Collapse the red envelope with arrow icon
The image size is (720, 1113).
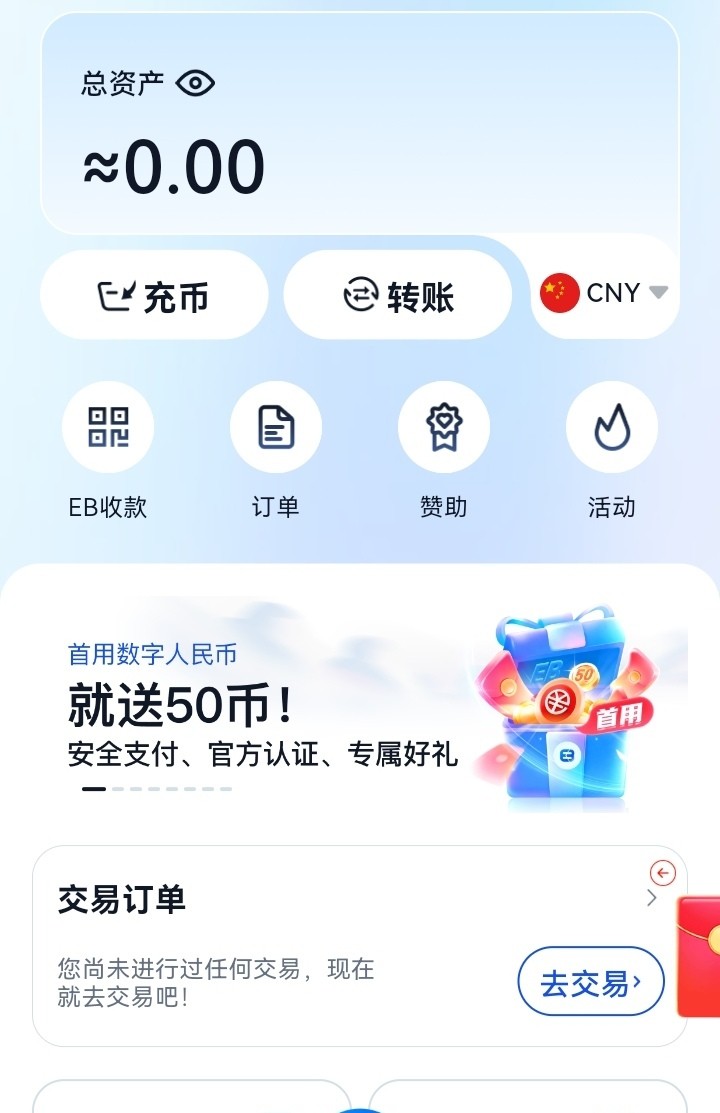click(662, 873)
